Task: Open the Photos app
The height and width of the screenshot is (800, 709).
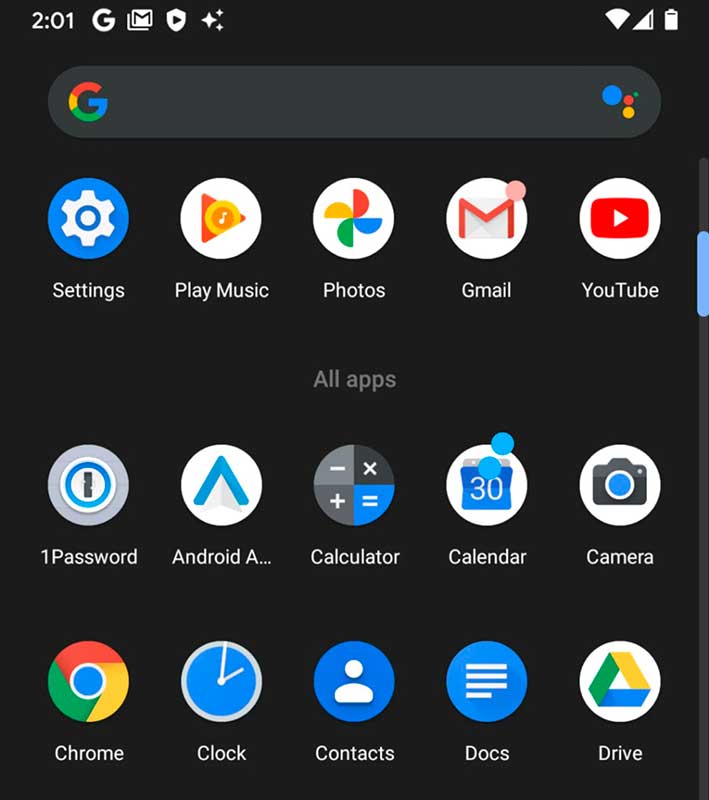Action: pos(353,219)
